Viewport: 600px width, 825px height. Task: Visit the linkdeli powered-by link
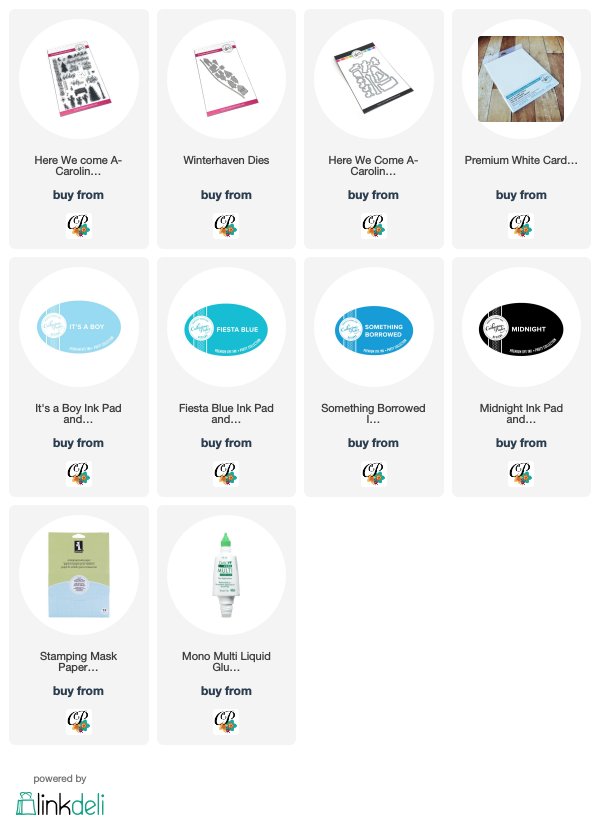60,802
